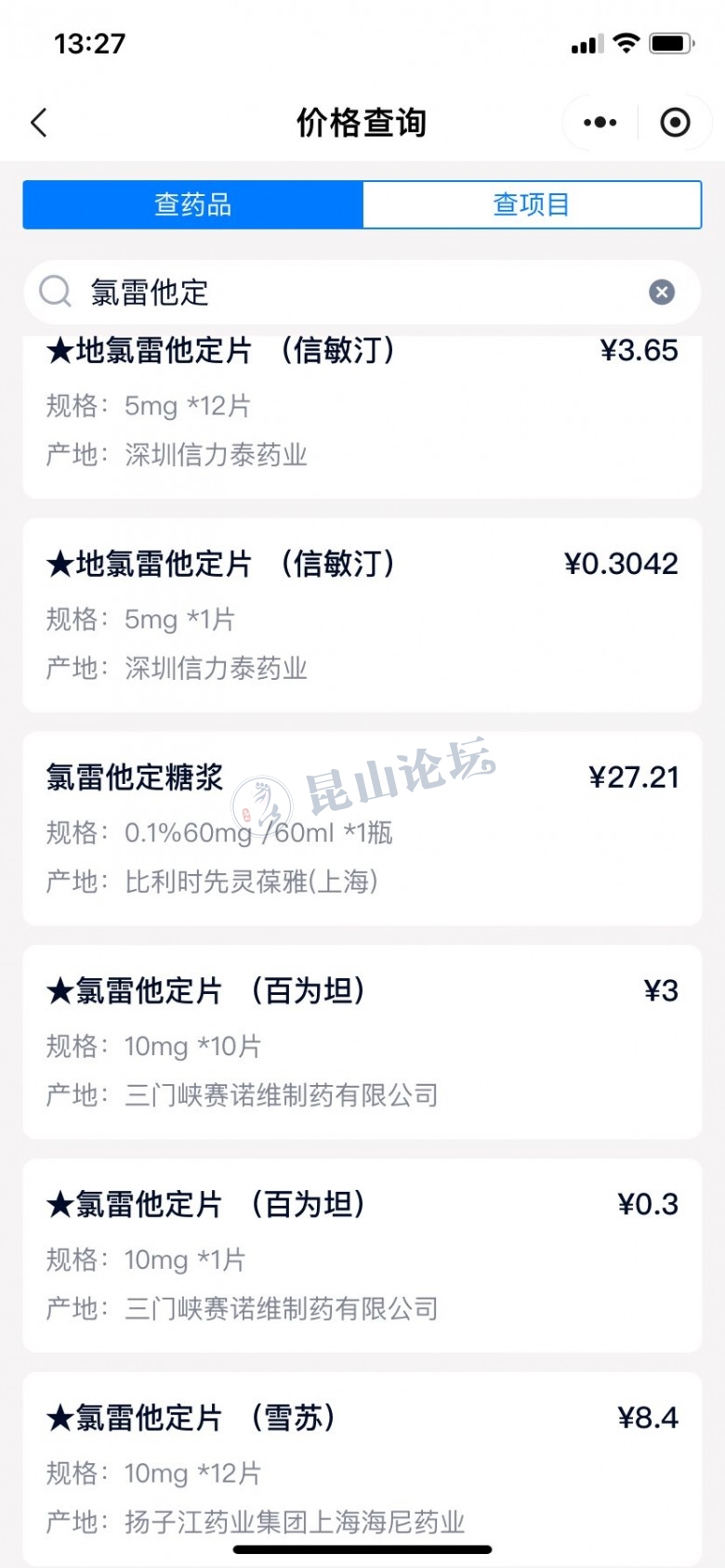The height and width of the screenshot is (1568, 725).
Task: Open 氯雷他定片 (百为坦) 10mg *1片 card
Action: pos(362,1256)
